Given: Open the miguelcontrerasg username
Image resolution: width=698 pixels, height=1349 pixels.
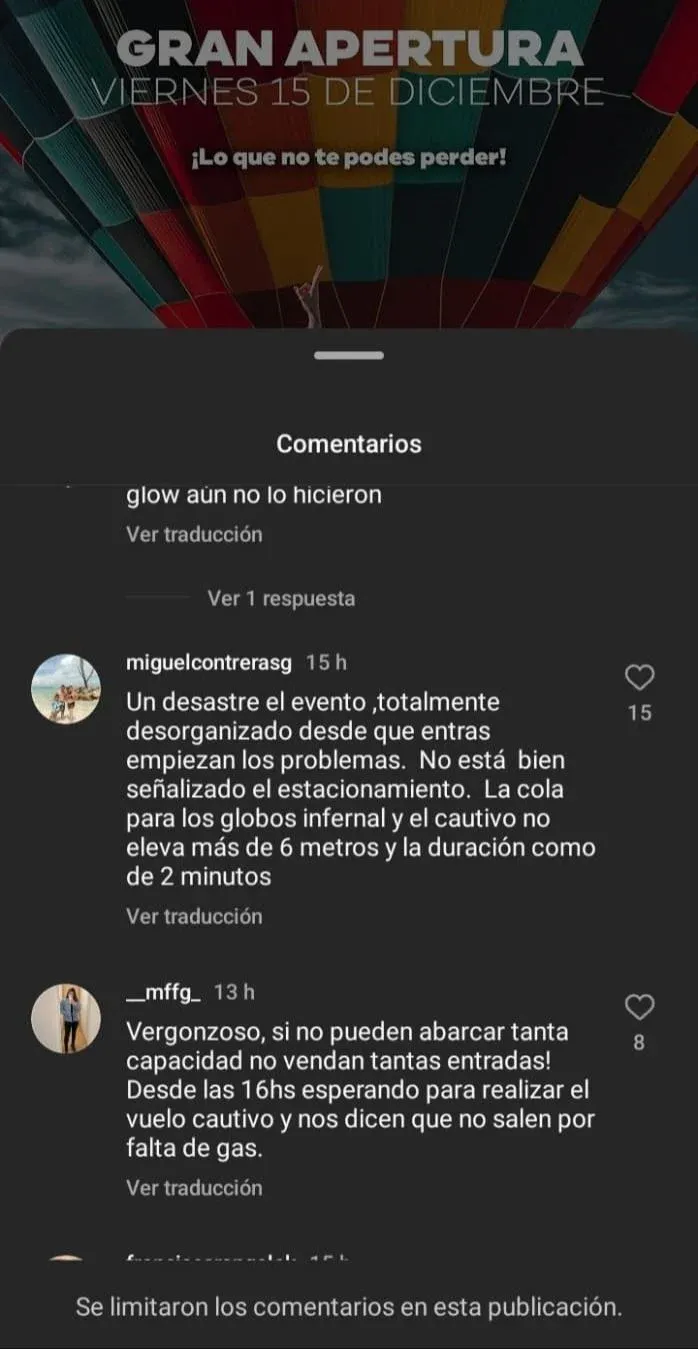Looking at the screenshot, I should click(210, 663).
